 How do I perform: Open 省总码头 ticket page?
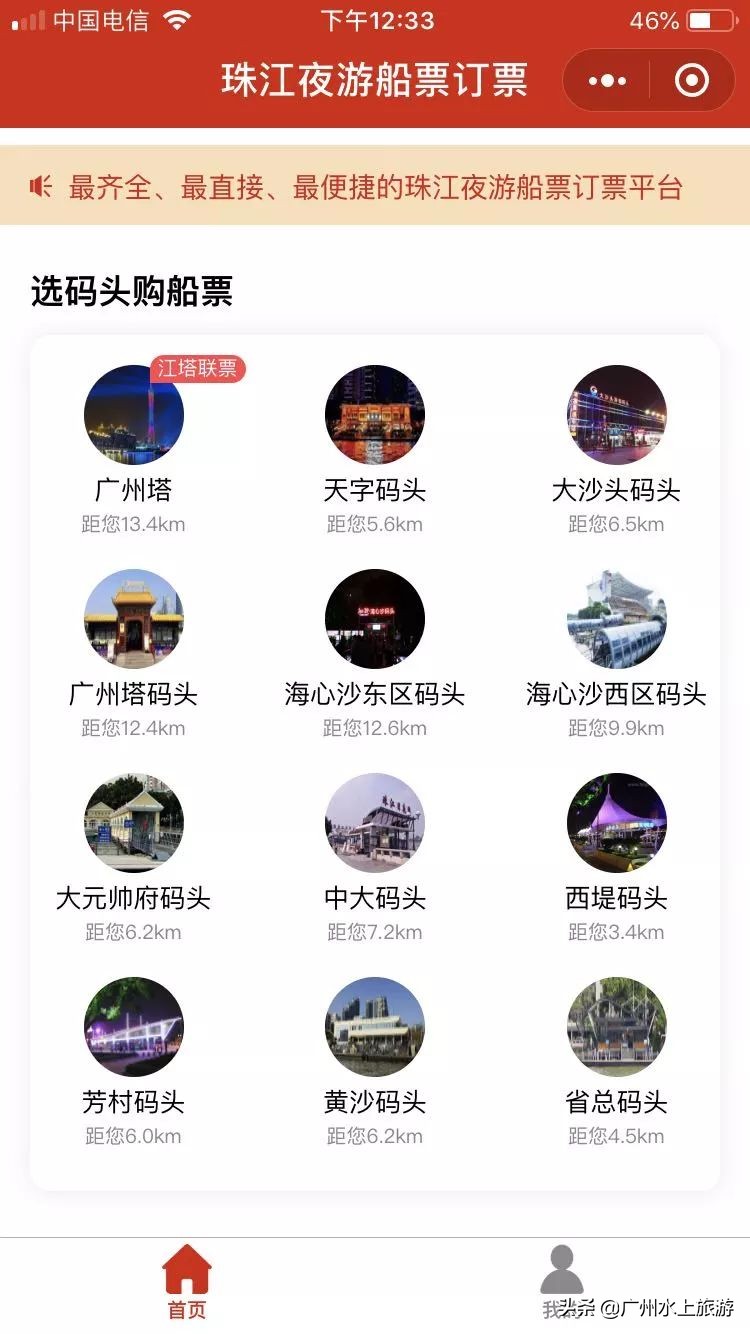click(x=617, y=1027)
